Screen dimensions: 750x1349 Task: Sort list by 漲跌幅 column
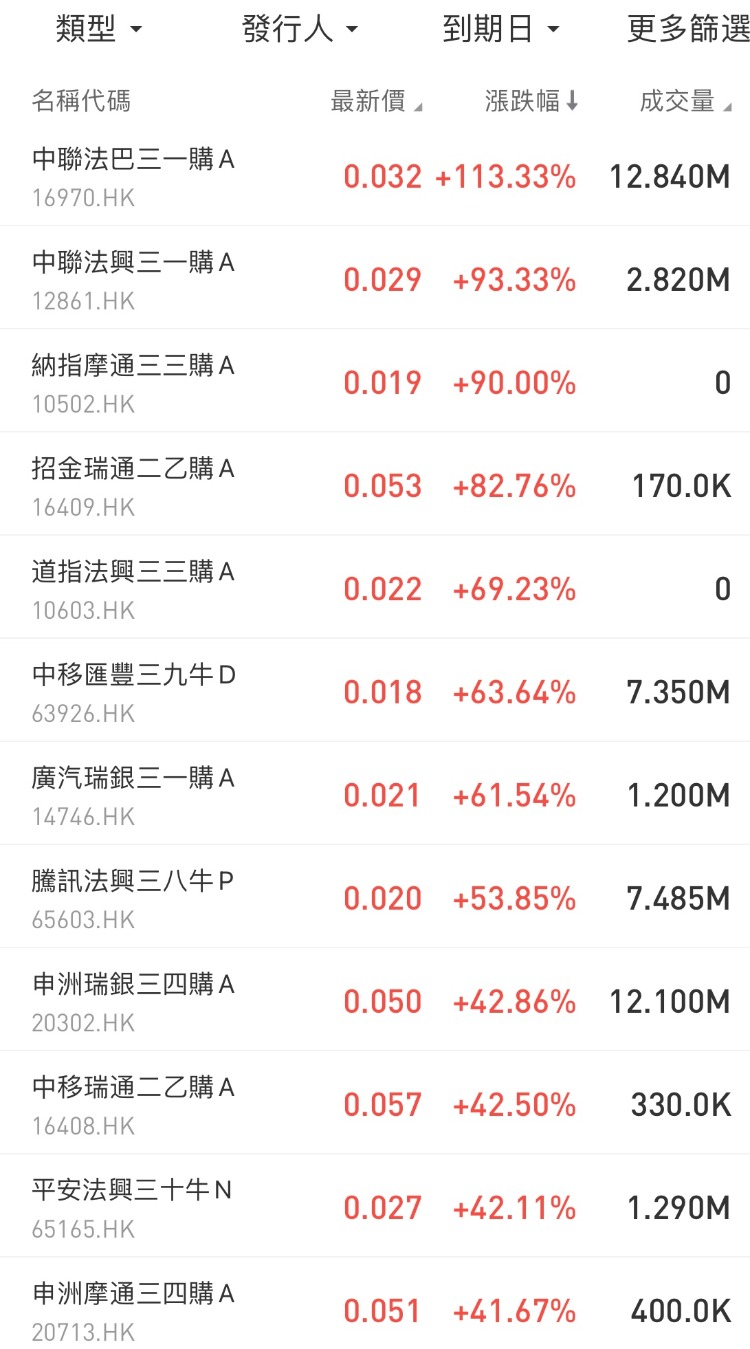pos(531,101)
